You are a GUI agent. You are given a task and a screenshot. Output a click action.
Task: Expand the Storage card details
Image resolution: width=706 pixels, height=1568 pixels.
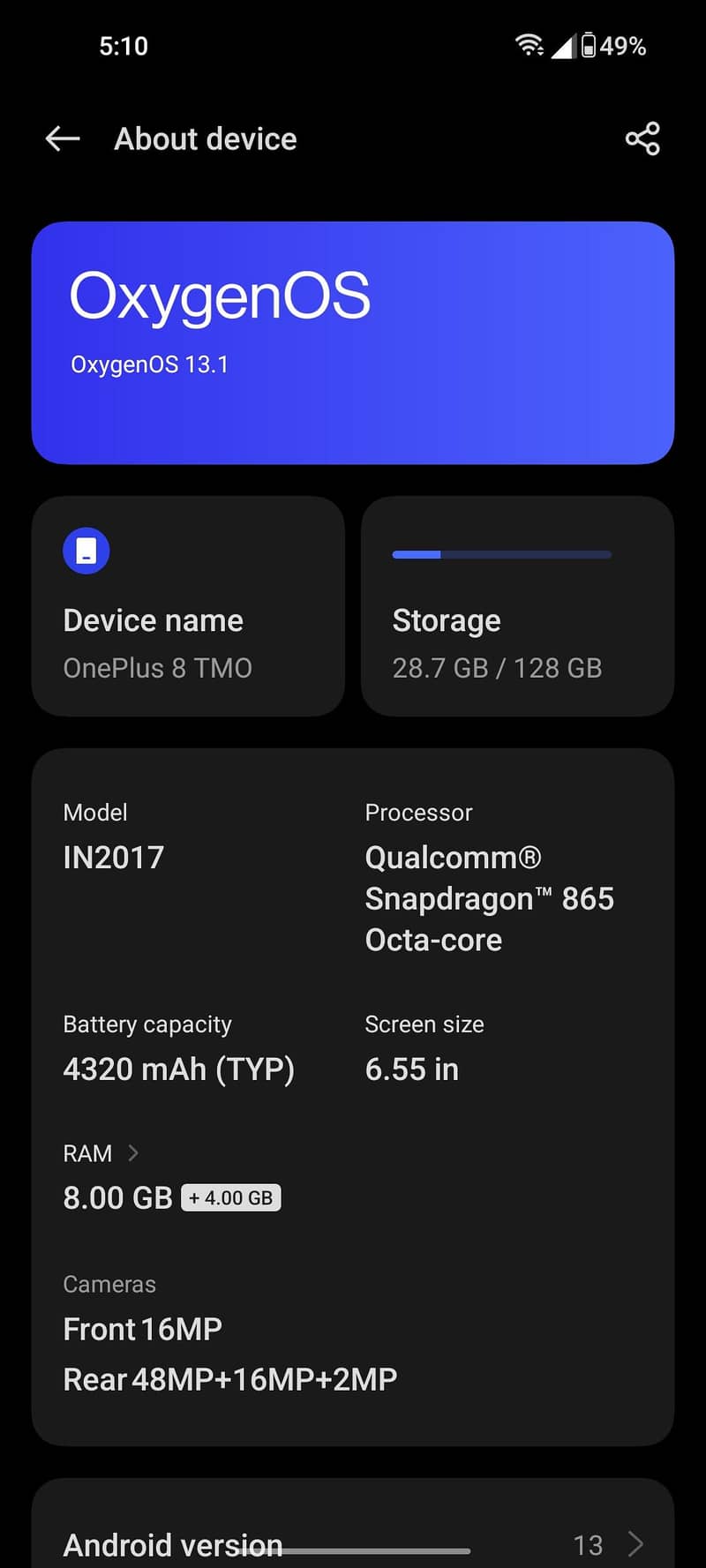(517, 605)
